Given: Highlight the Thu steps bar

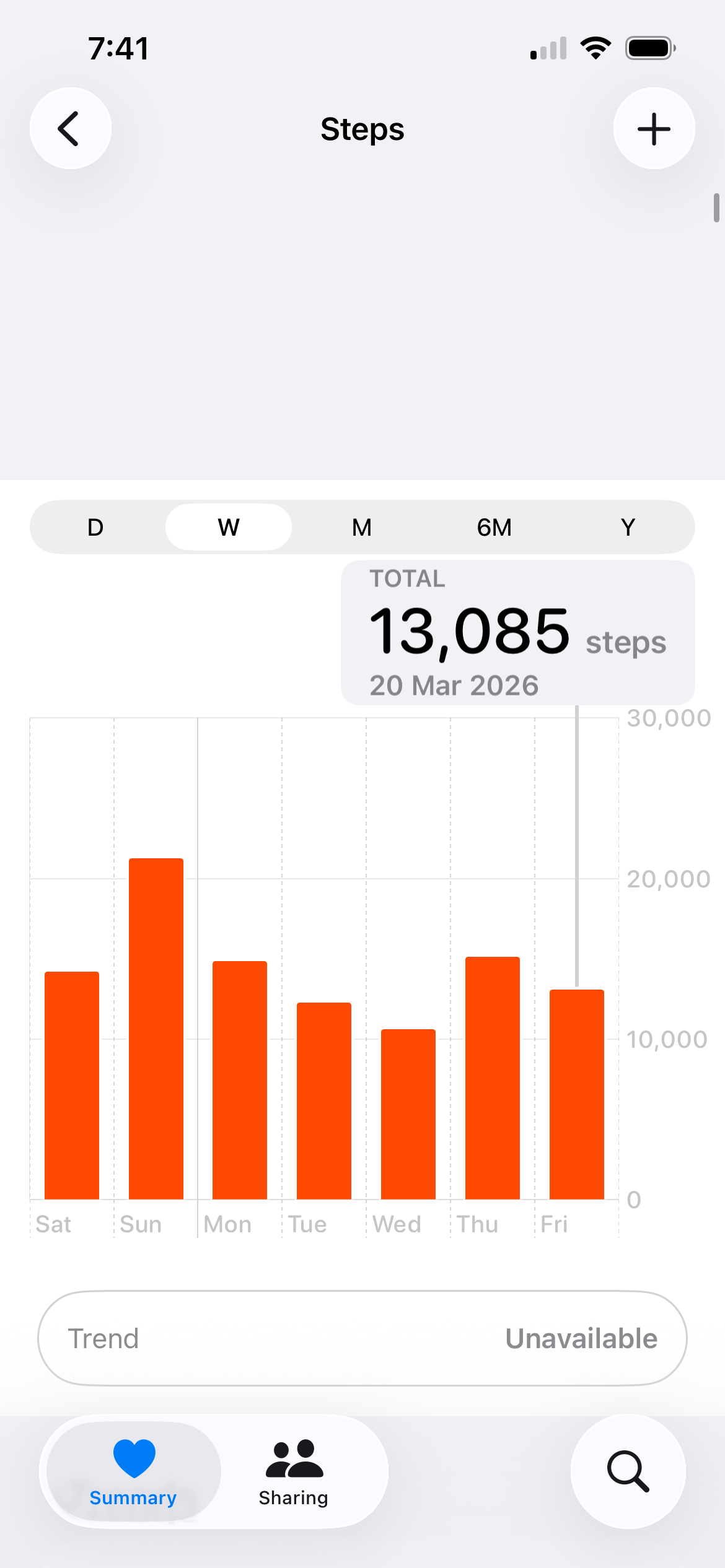Looking at the screenshot, I should tap(493, 1078).
